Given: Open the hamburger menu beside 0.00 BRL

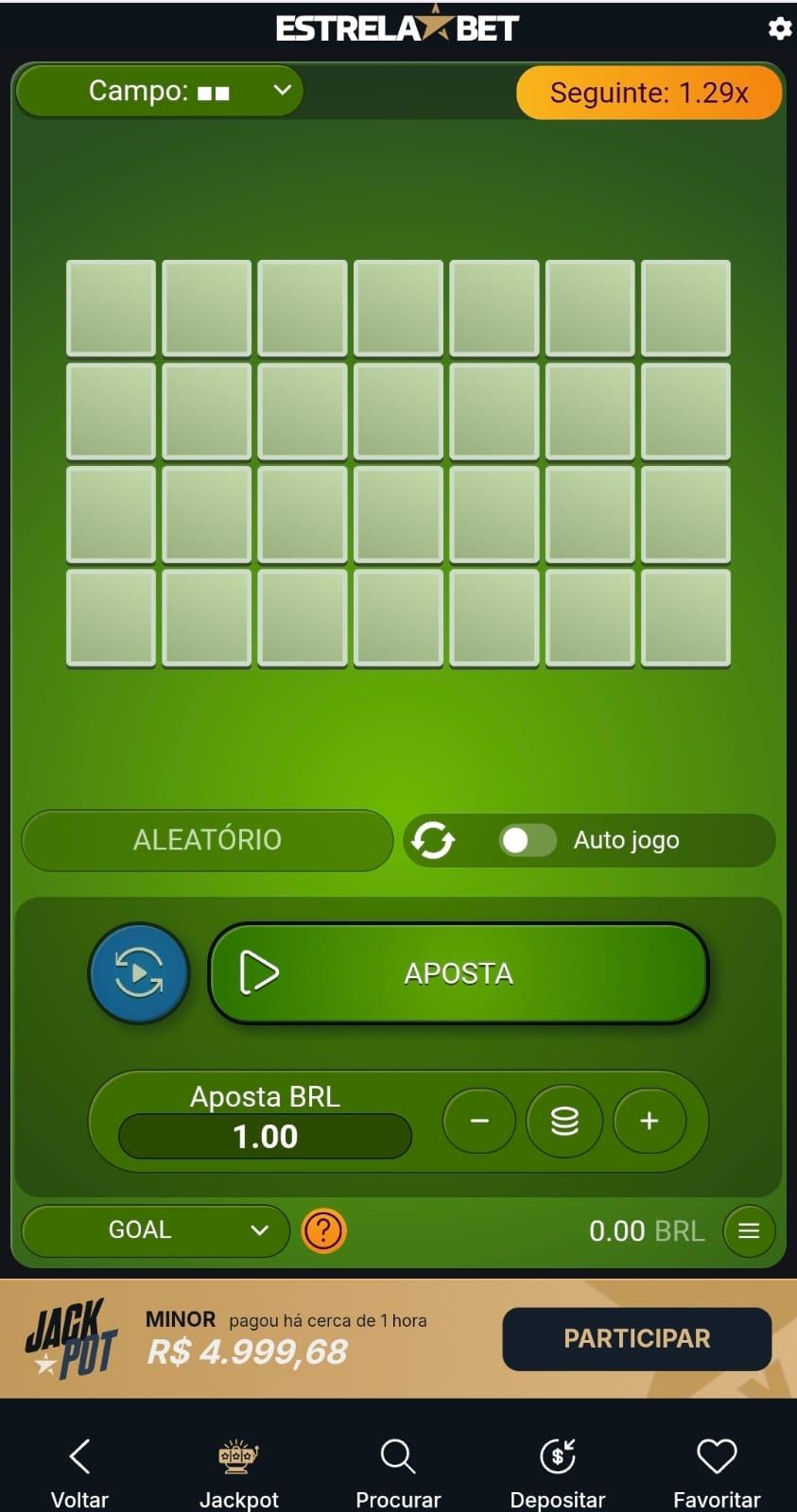Looking at the screenshot, I should point(749,1230).
